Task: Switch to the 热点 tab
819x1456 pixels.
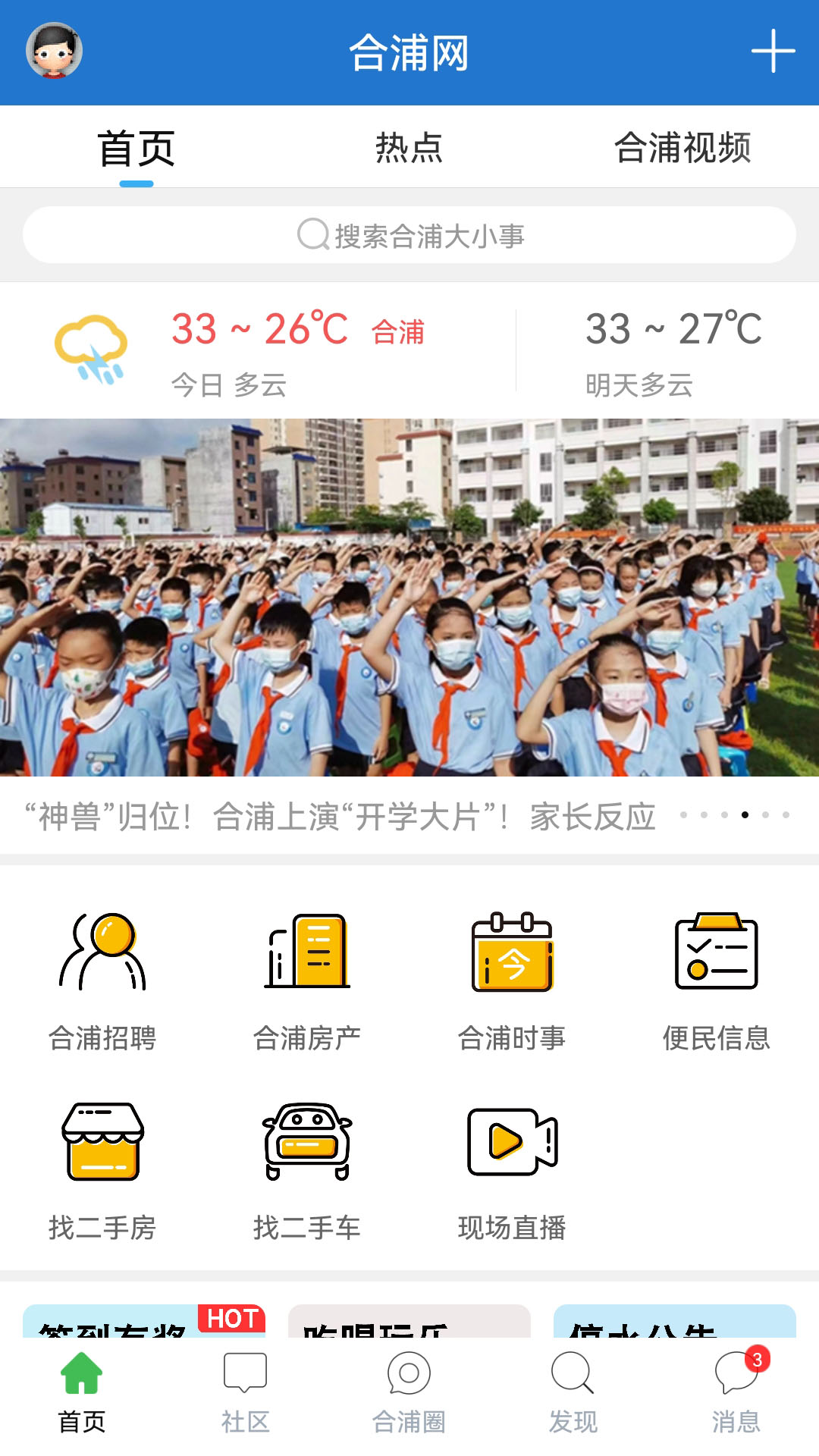Action: point(409,147)
